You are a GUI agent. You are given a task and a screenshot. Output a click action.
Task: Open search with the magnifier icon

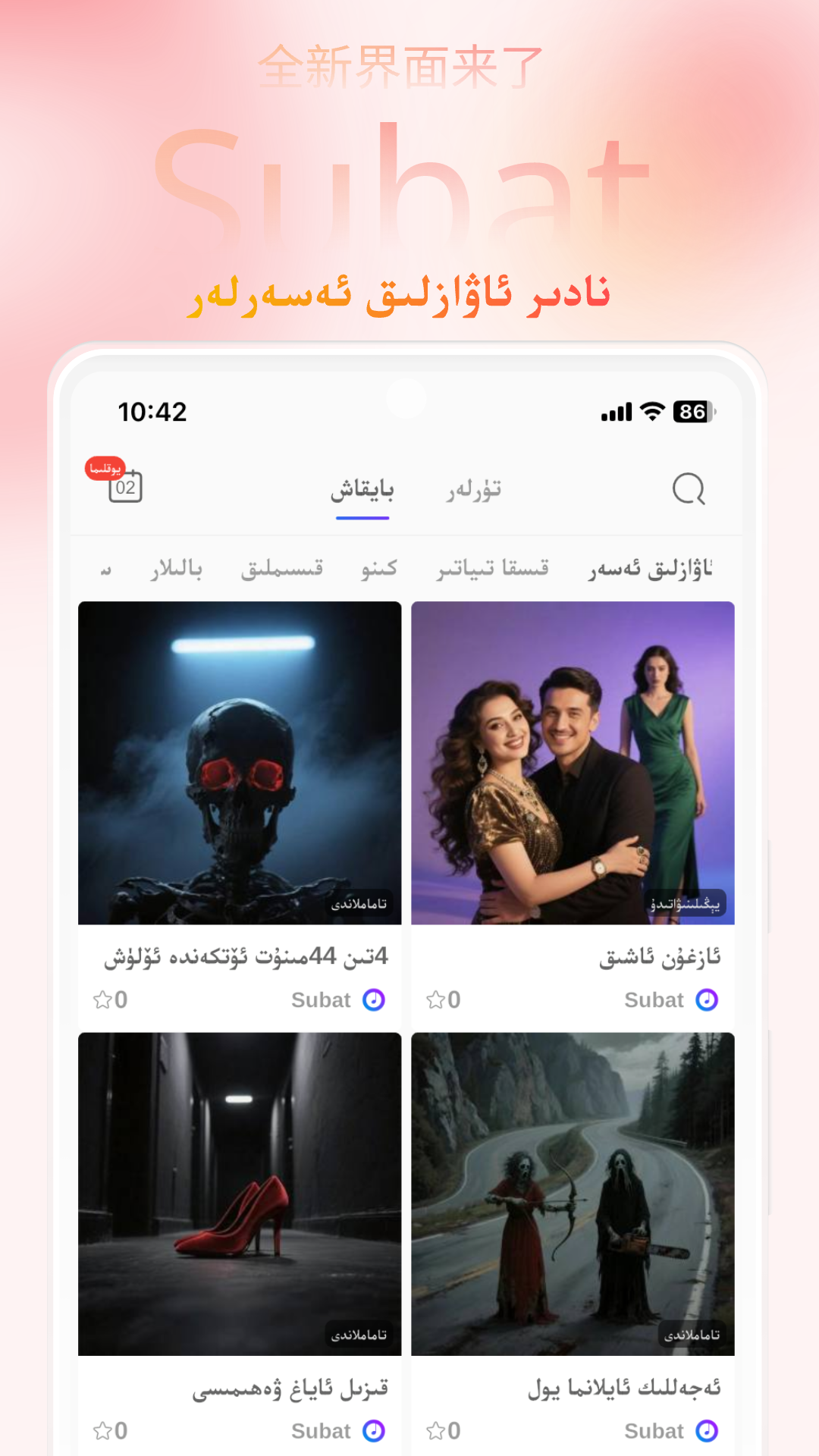pyautogui.click(x=687, y=489)
